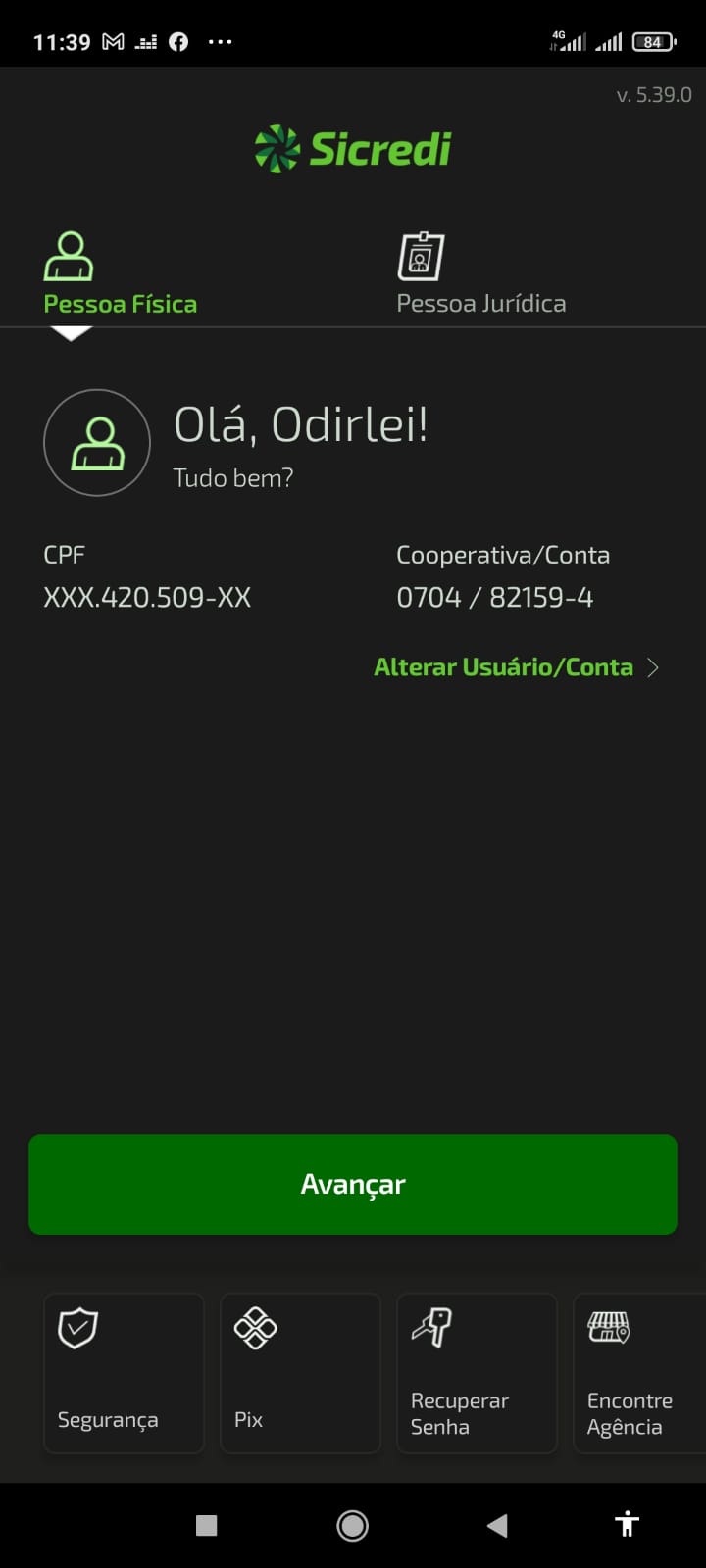Select the Pessoa Física tab
706x1568 pixels.
pos(120,274)
